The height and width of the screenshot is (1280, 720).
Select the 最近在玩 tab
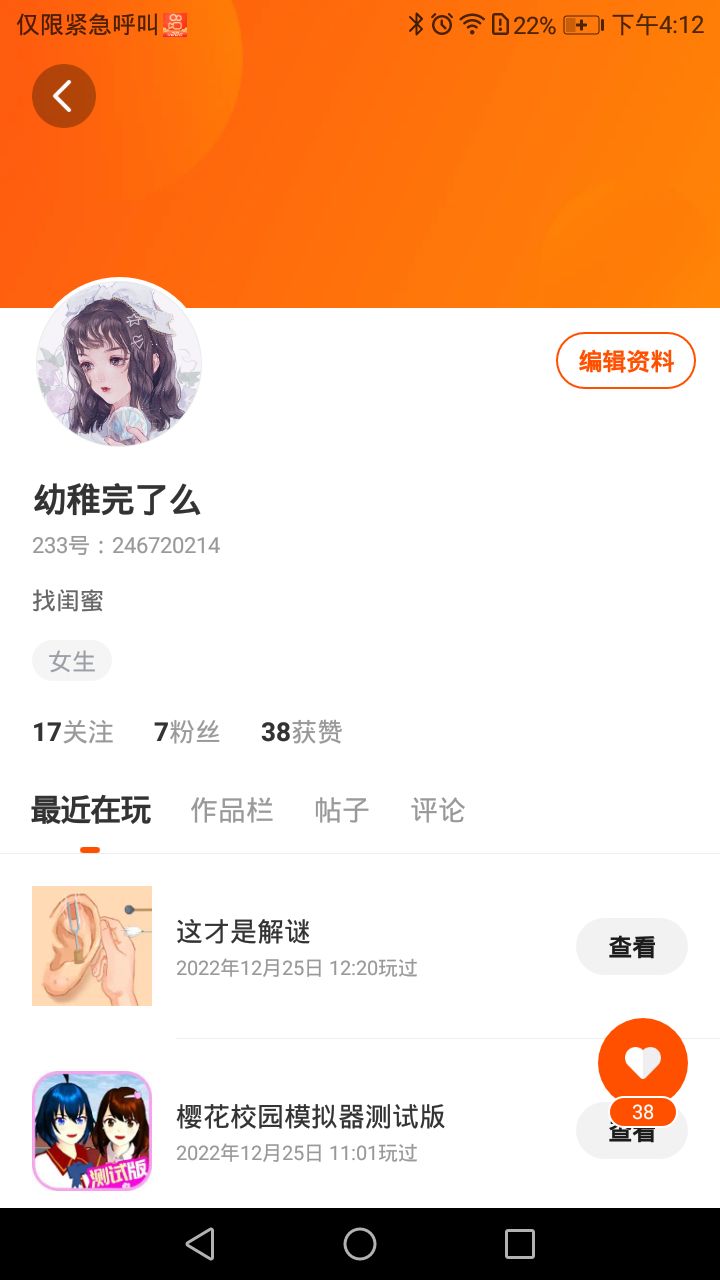[x=91, y=810]
